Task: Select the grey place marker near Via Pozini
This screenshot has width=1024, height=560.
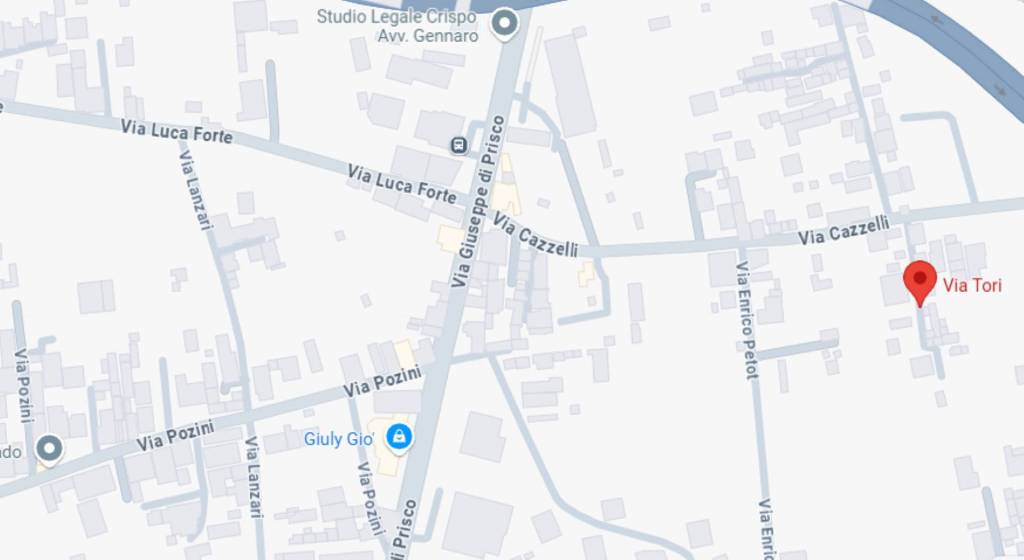Action: tap(48, 448)
